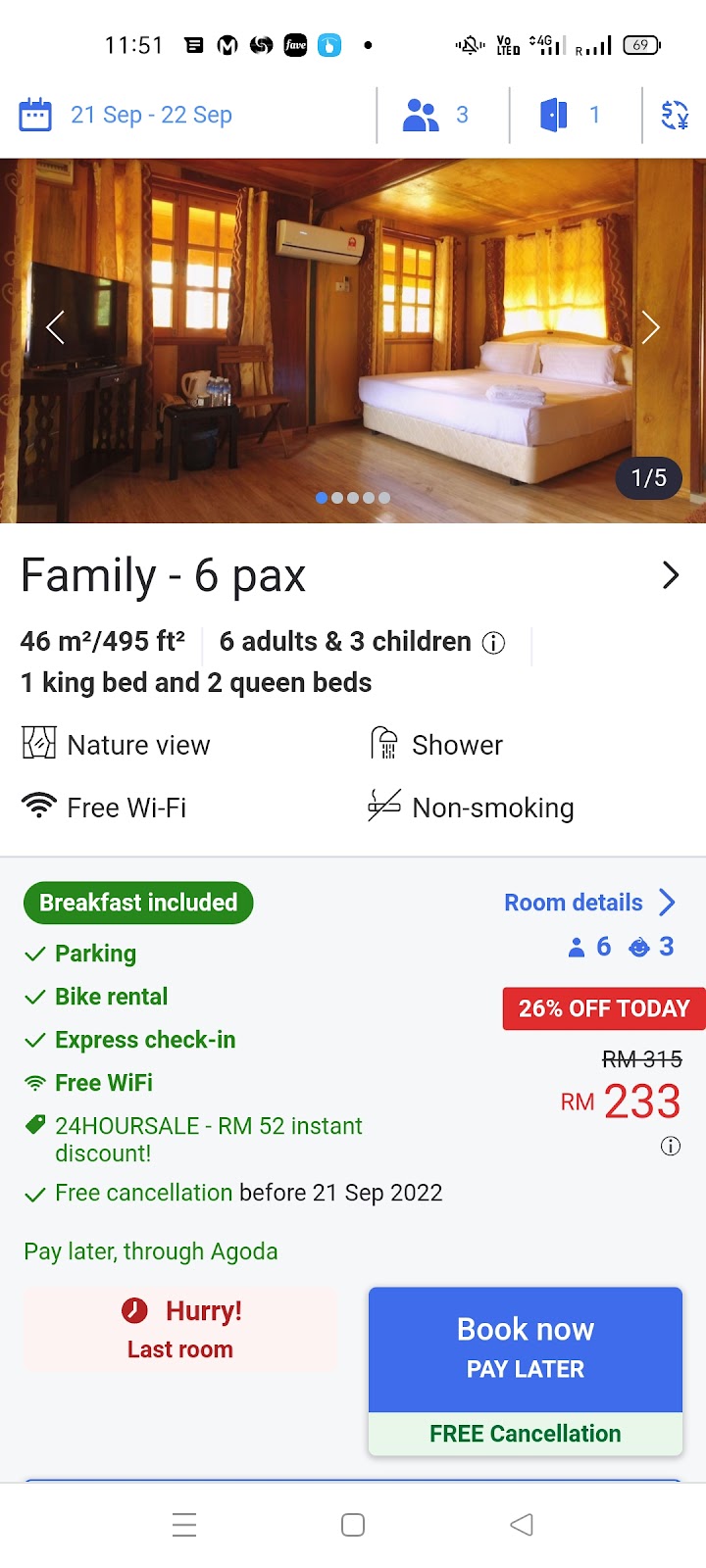Open the Room details link
This screenshot has height=1568, width=706.
coord(588,903)
